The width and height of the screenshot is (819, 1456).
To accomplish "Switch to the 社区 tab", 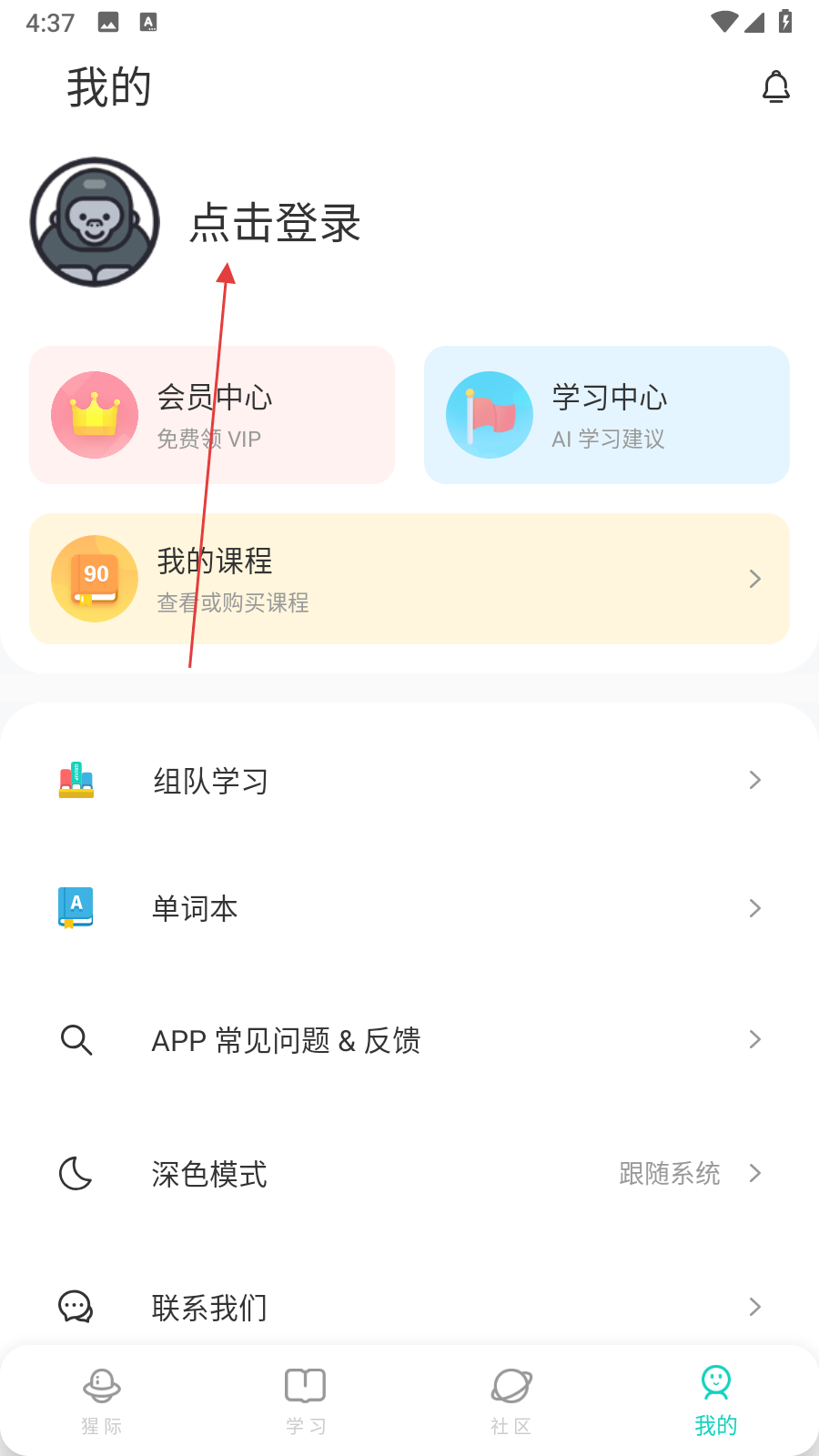I will (511, 1401).
